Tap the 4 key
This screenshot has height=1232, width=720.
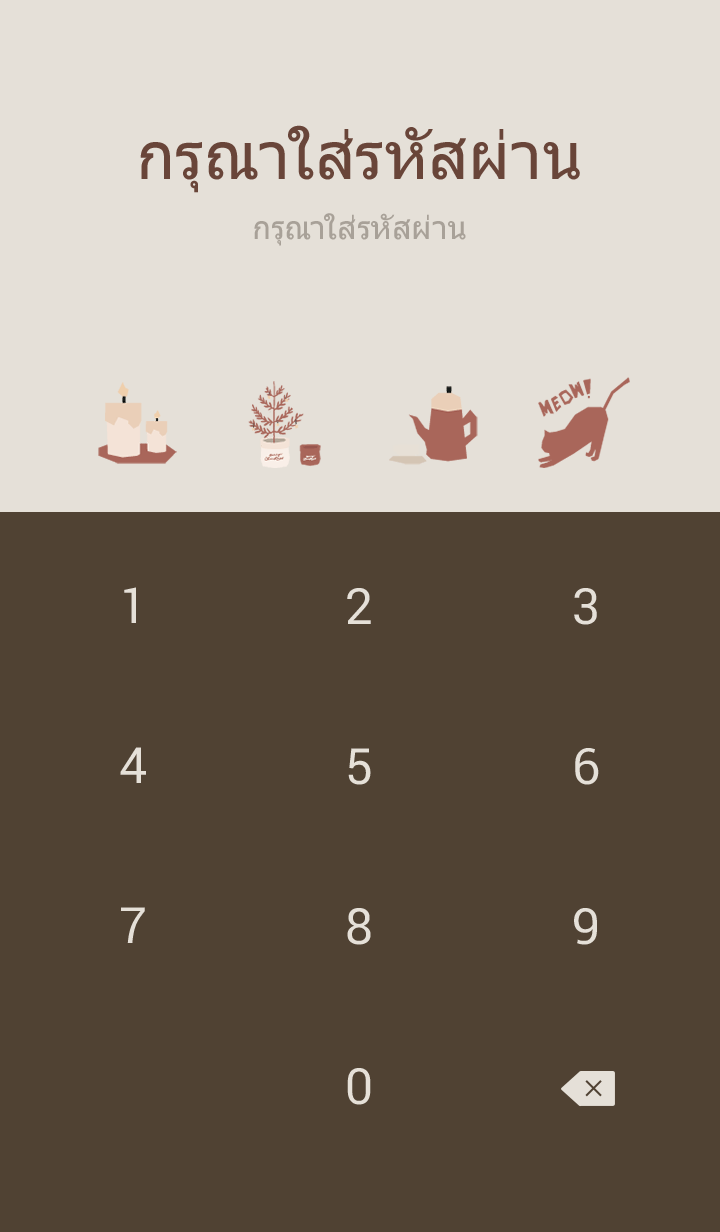point(132,767)
